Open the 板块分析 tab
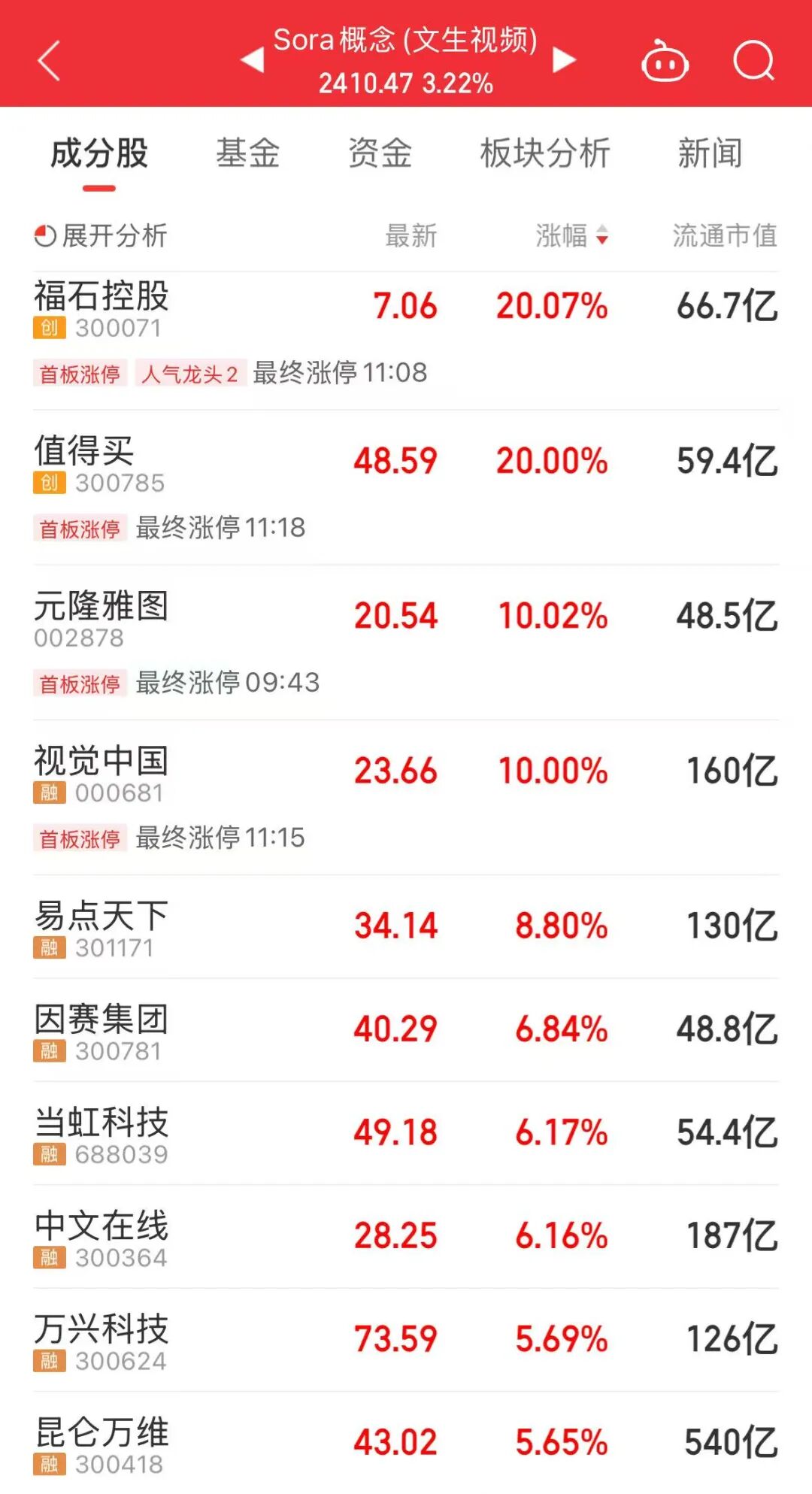This screenshot has height=1494, width=812. [545, 153]
